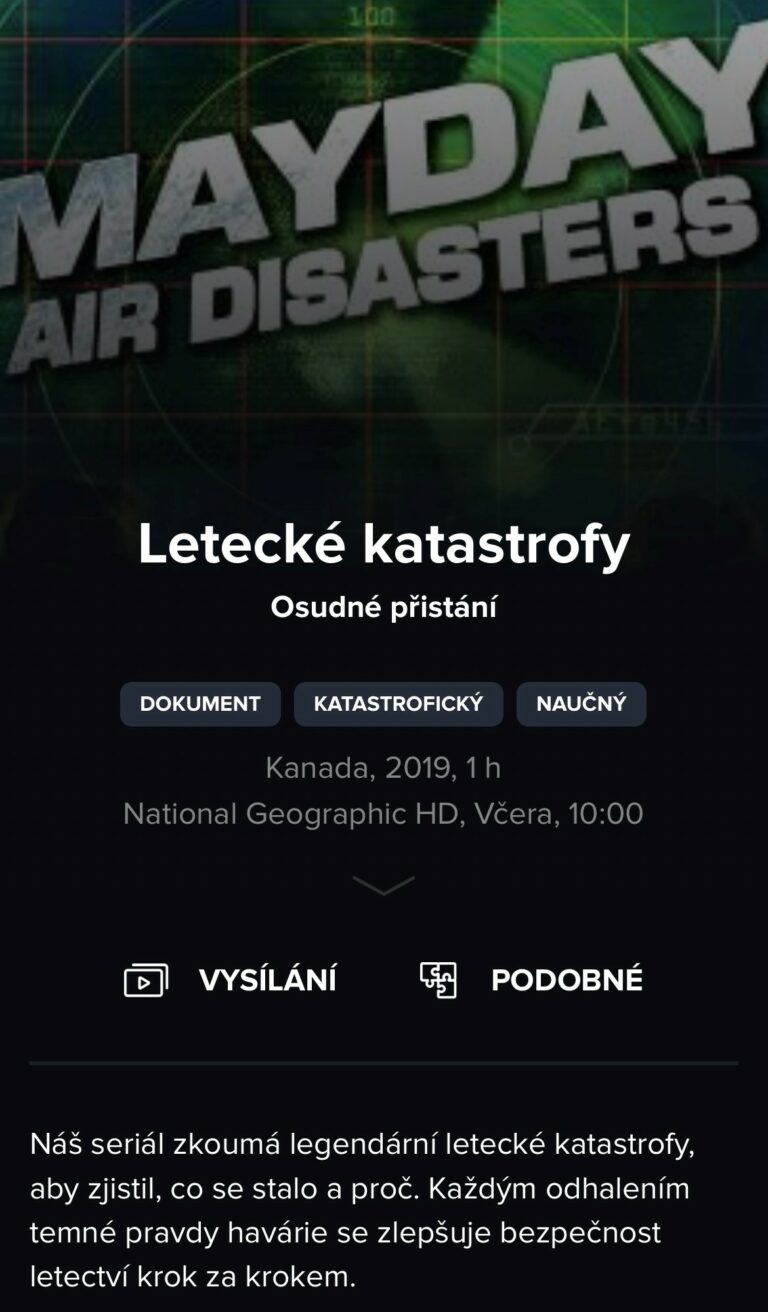Screen dimensions: 768x1312
Task: Select the DOKUMENT genre tag
Action: 199,703
